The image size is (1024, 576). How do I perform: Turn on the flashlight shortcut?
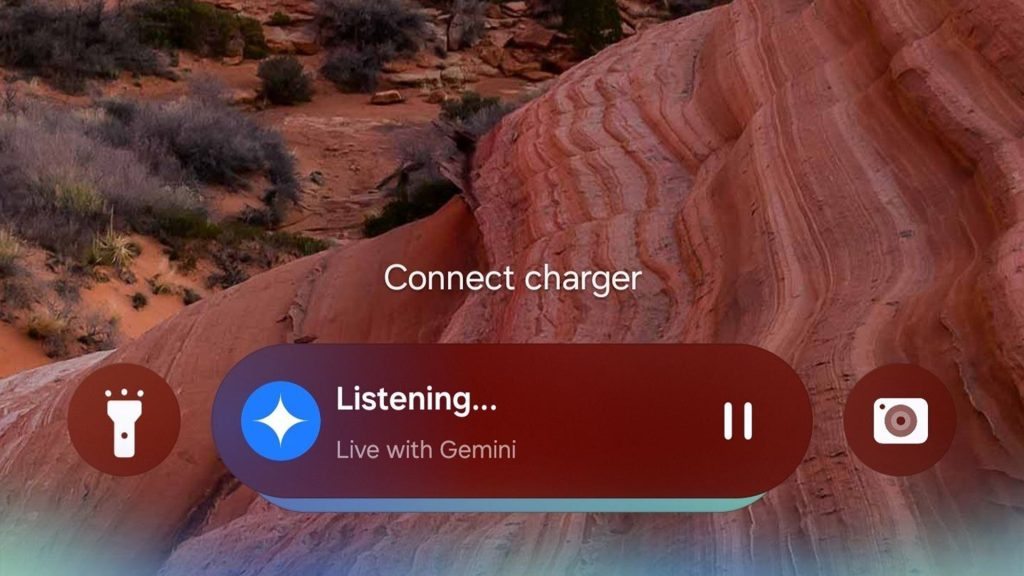point(124,421)
